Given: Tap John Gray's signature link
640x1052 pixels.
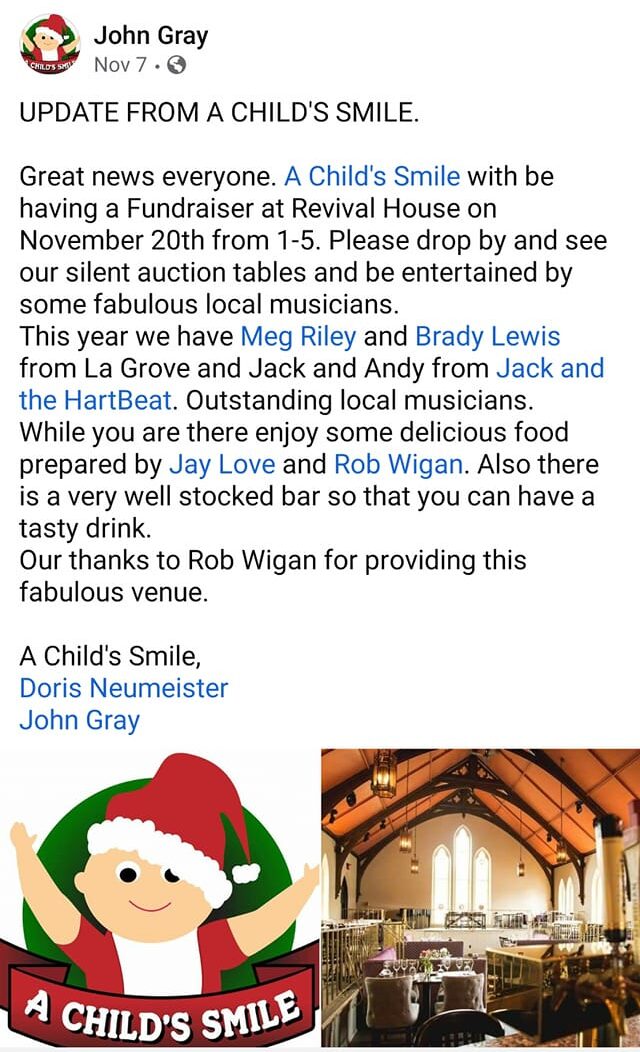Looking at the screenshot, I should (79, 721).
